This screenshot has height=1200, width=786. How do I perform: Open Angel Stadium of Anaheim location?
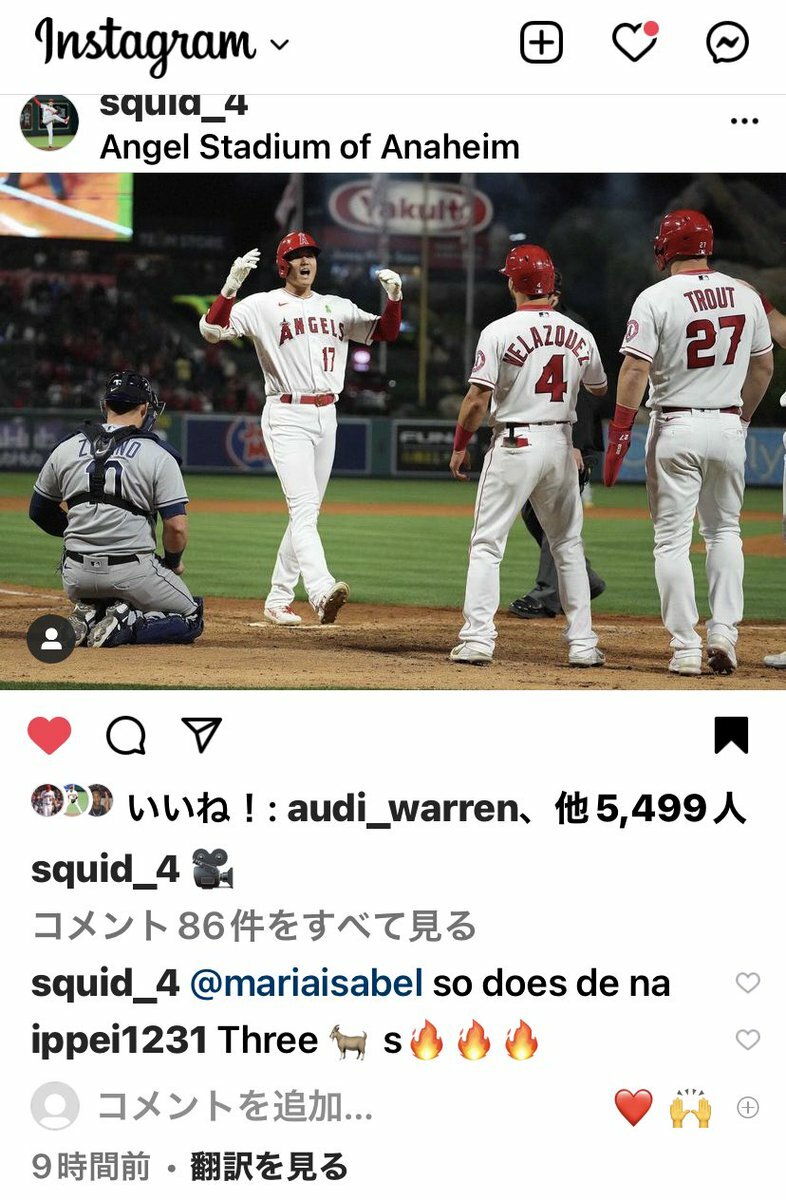309,148
